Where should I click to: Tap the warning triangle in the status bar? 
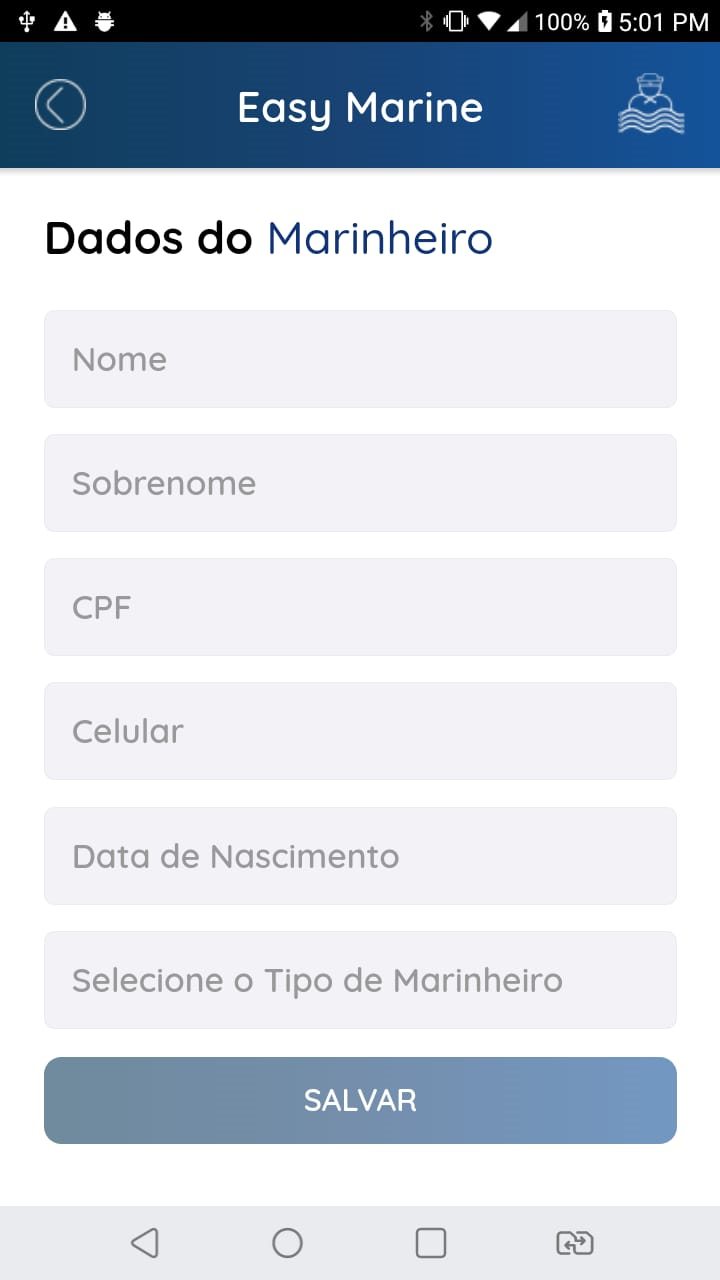pos(66,18)
